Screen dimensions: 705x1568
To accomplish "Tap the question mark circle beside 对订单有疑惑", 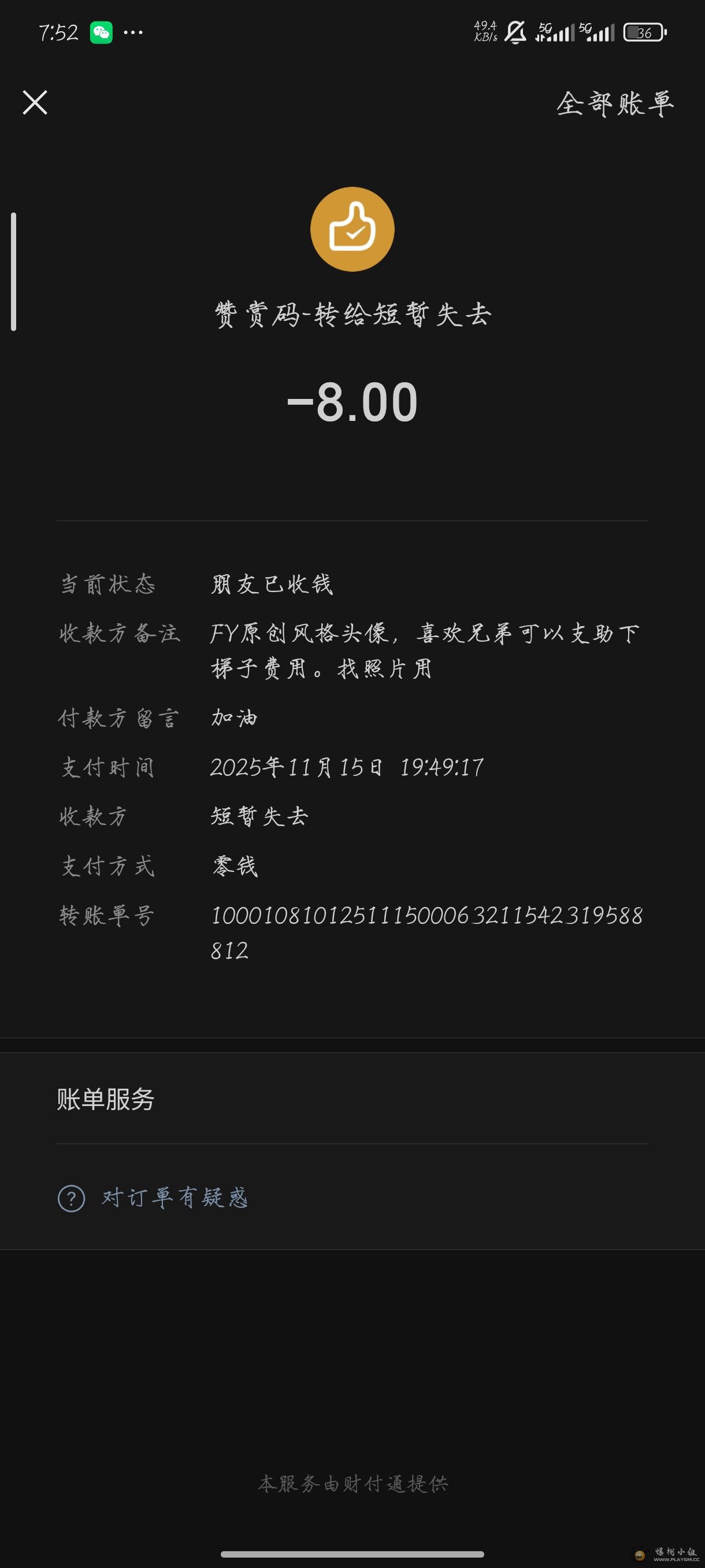I will click(x=72, y=1195).
